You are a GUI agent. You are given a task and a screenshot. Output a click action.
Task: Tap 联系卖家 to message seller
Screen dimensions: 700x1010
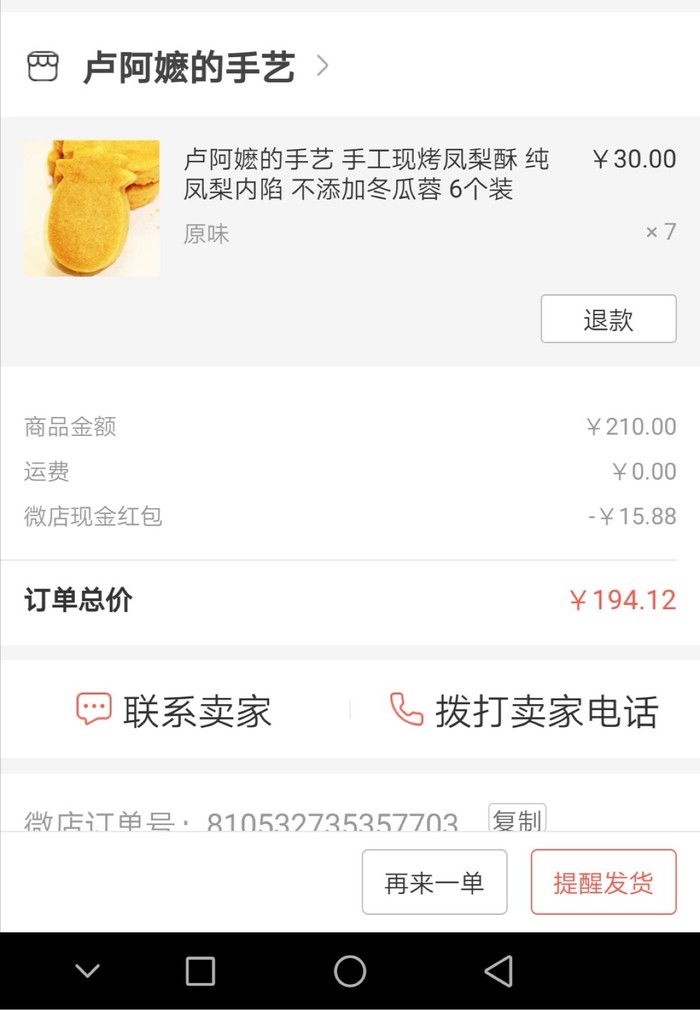(x=175, y=711)
